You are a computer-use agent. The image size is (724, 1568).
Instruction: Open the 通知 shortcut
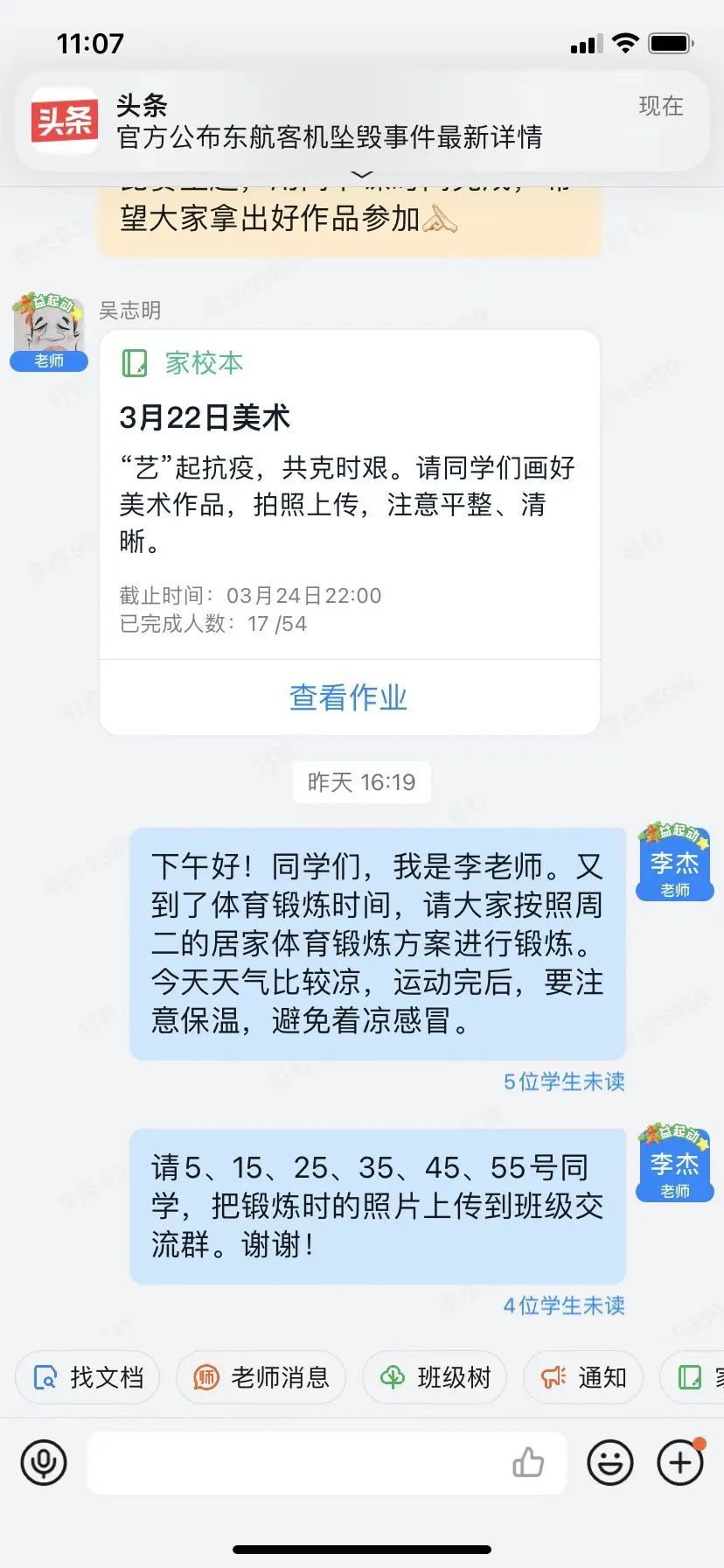pyautogui.click(x=583, y=1378)
